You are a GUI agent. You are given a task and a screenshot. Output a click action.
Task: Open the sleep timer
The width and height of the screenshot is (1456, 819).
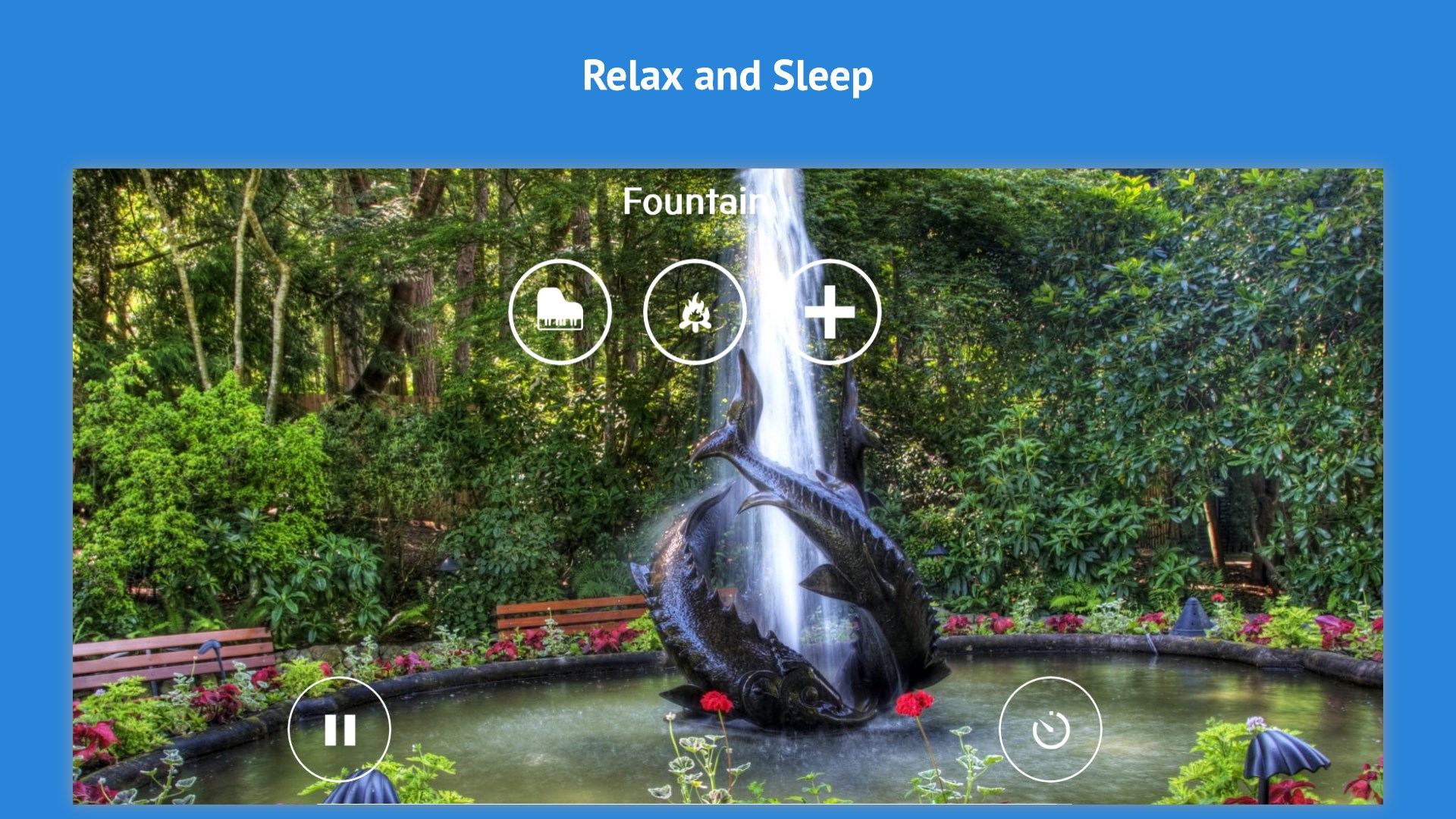(x=1050, y=730)
